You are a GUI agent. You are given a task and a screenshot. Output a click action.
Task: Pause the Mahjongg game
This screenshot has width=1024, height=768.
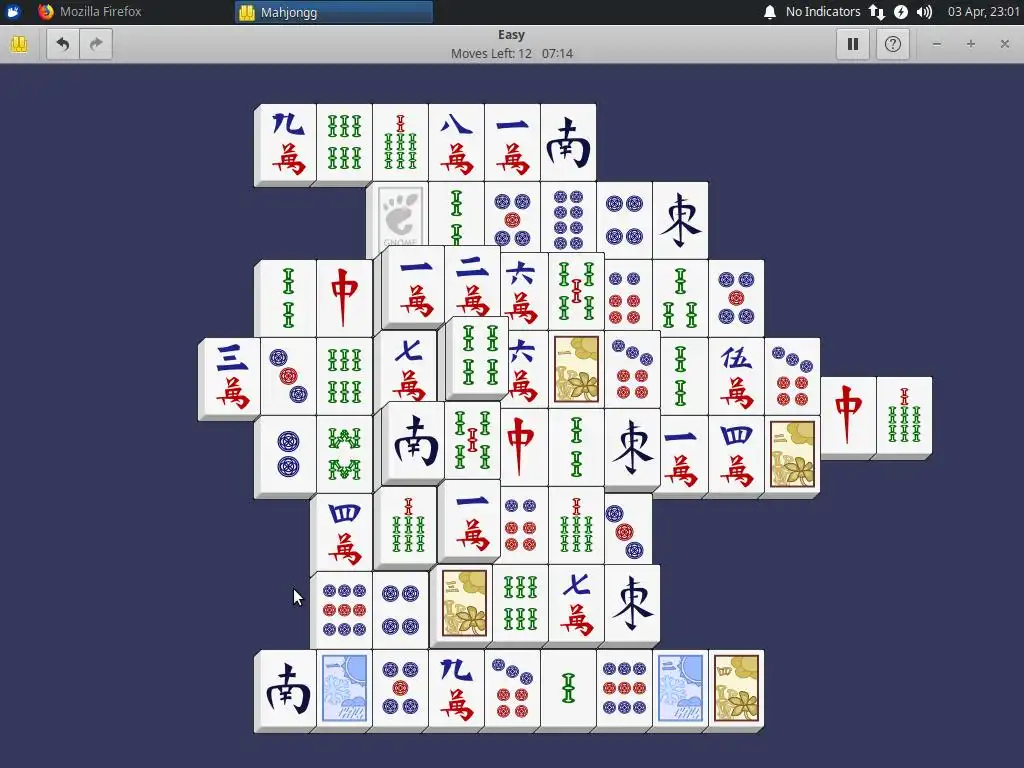pos(853,44)
